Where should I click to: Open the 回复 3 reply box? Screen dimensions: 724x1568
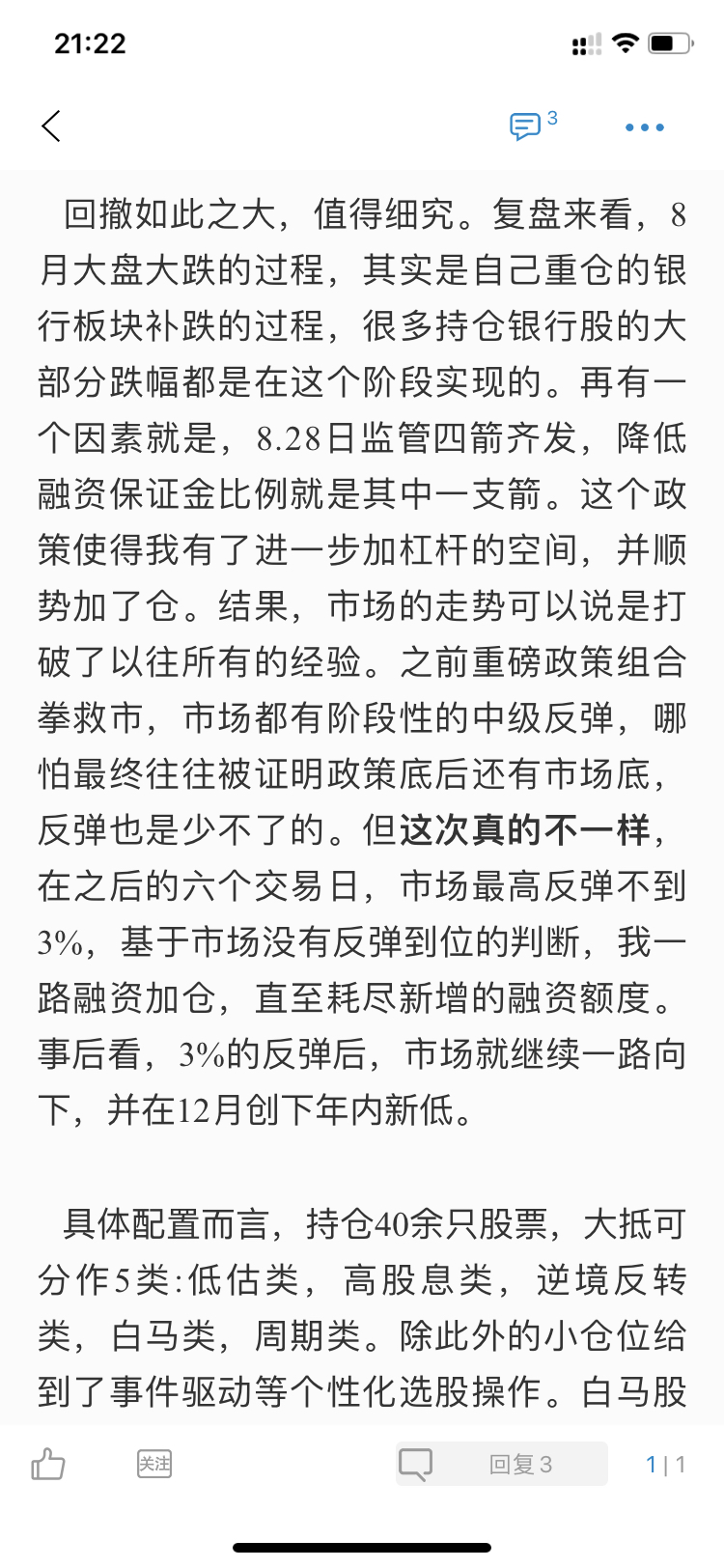coord(502,1464)
